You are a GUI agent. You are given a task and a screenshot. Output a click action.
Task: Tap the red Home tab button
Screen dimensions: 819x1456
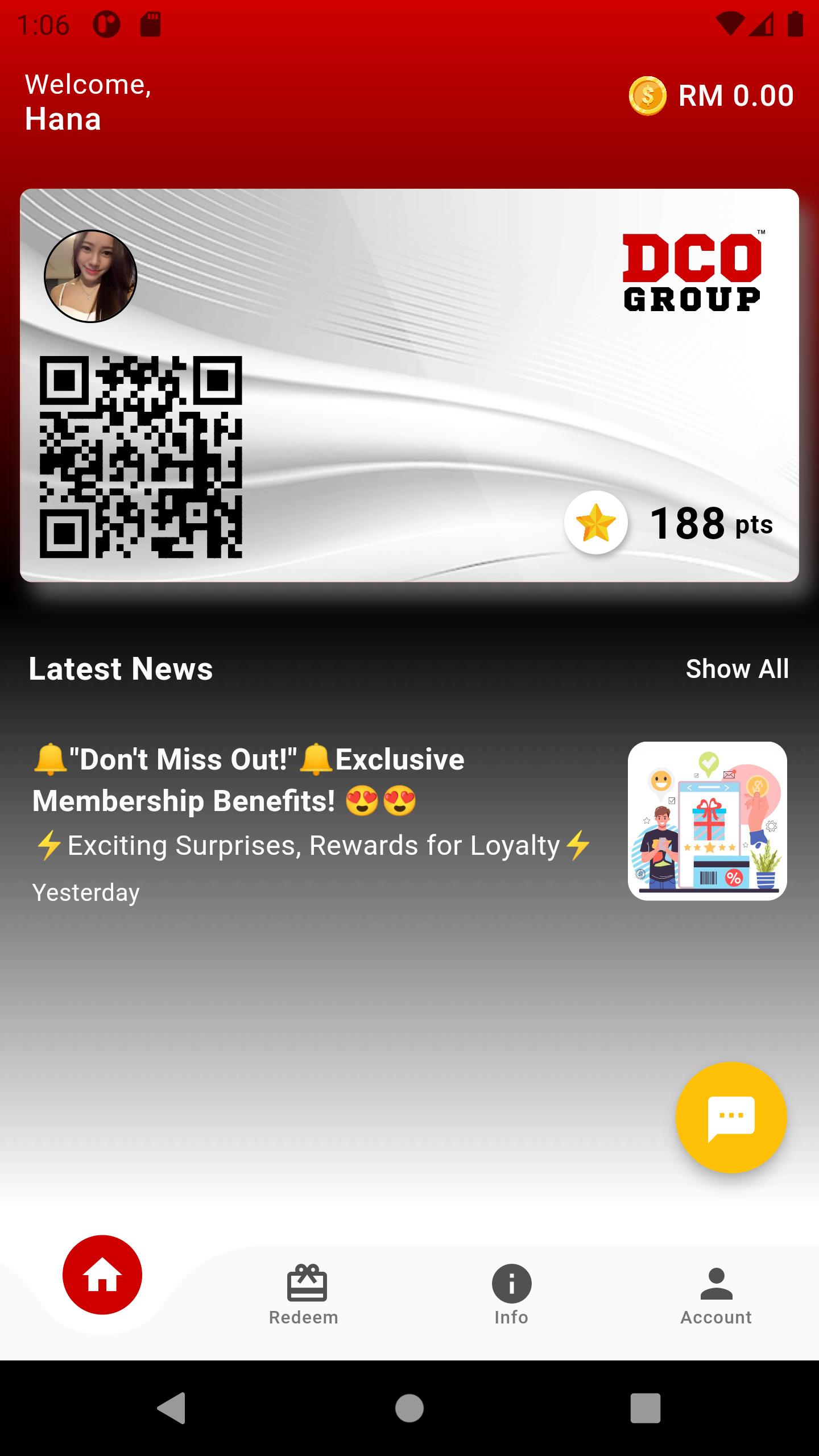tap(102, 1275)
